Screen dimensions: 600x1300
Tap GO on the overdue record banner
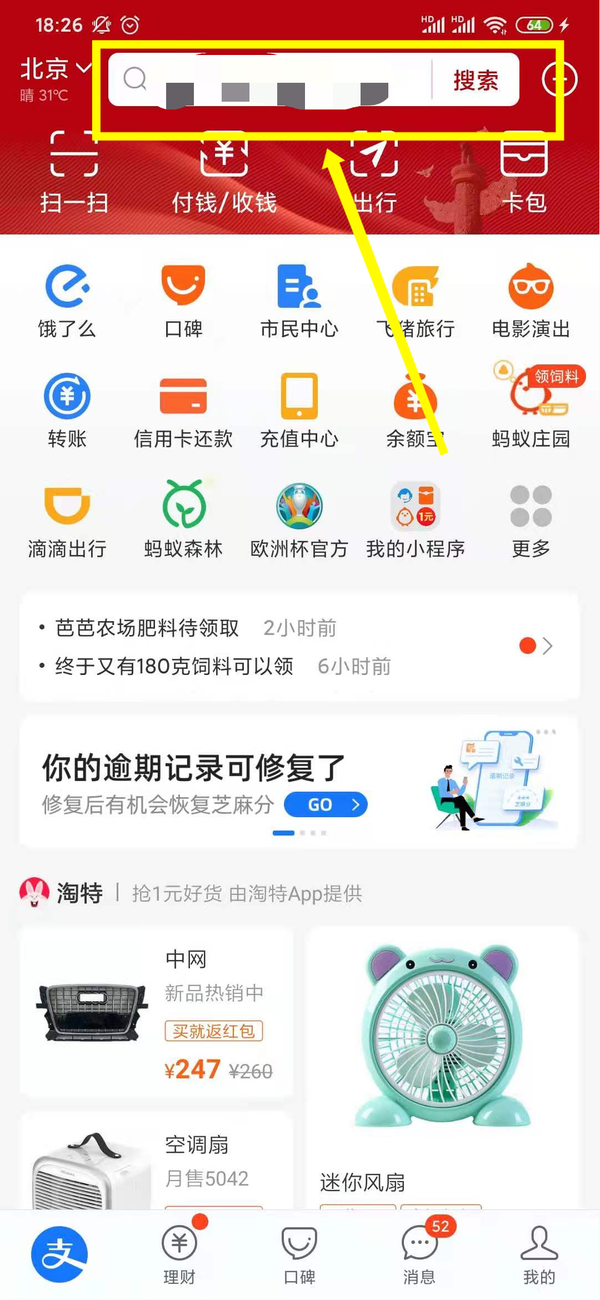tap(325, 804)
